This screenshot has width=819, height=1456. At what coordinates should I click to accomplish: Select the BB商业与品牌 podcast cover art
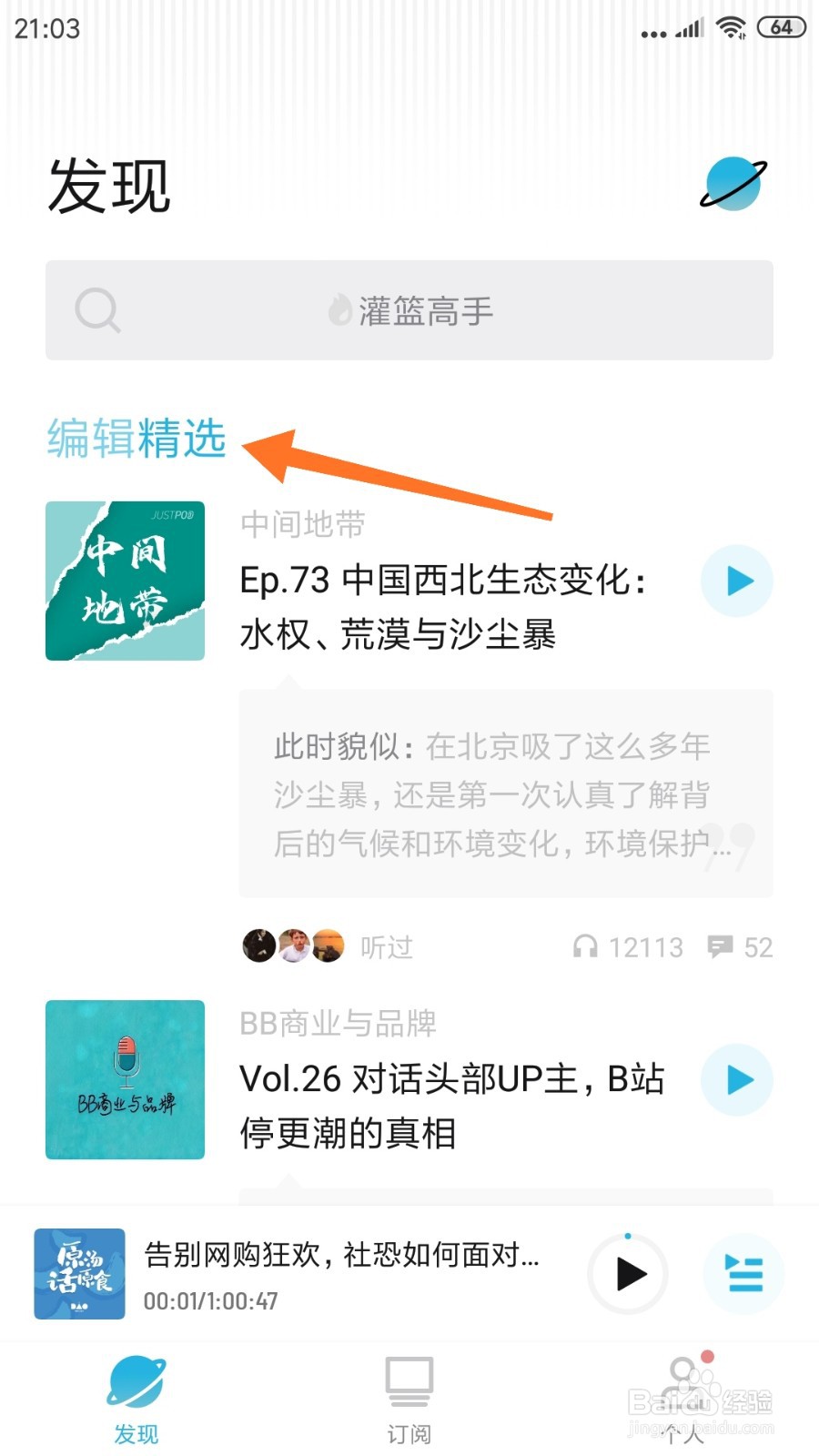(x=125, y=1079)
